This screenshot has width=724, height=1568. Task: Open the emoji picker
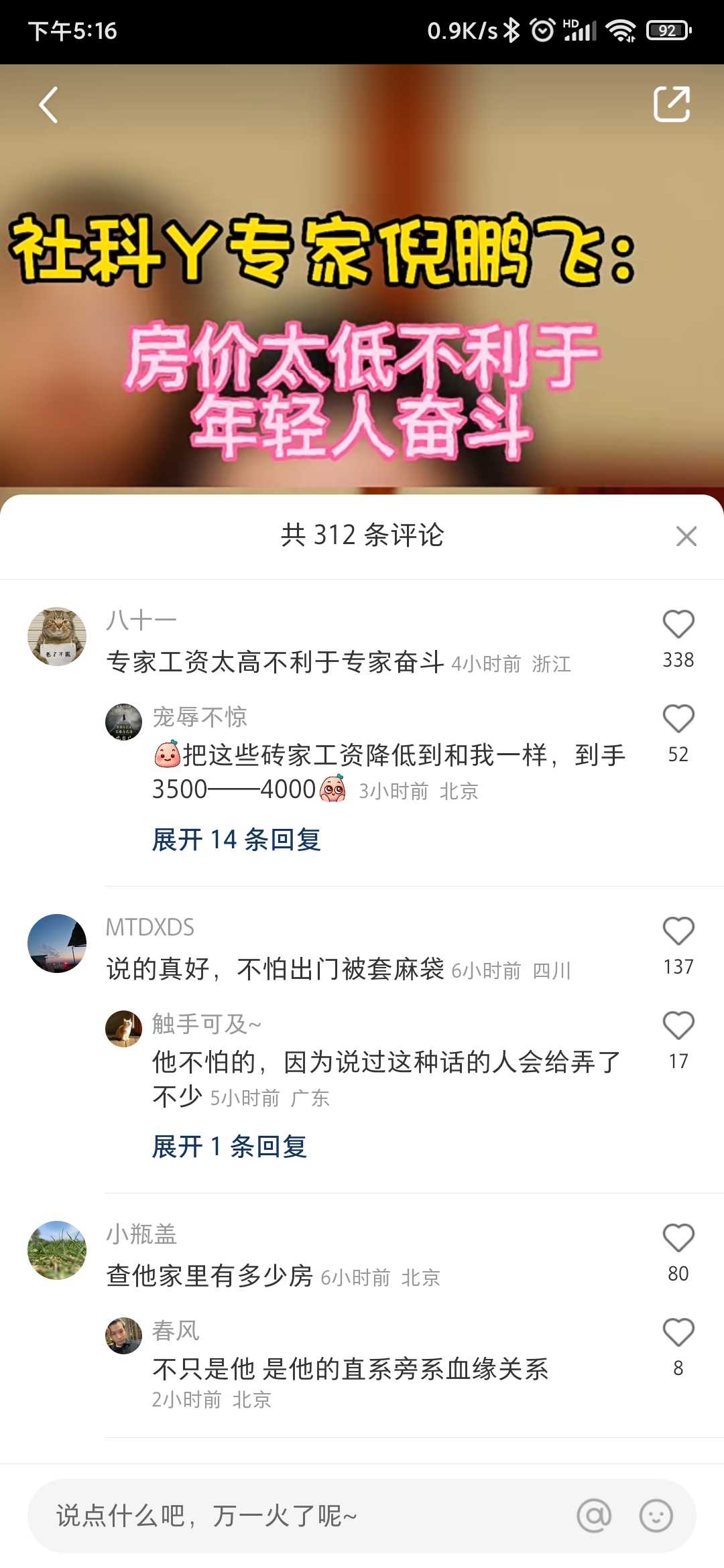pyautogui.click(x=656, y=1516)
